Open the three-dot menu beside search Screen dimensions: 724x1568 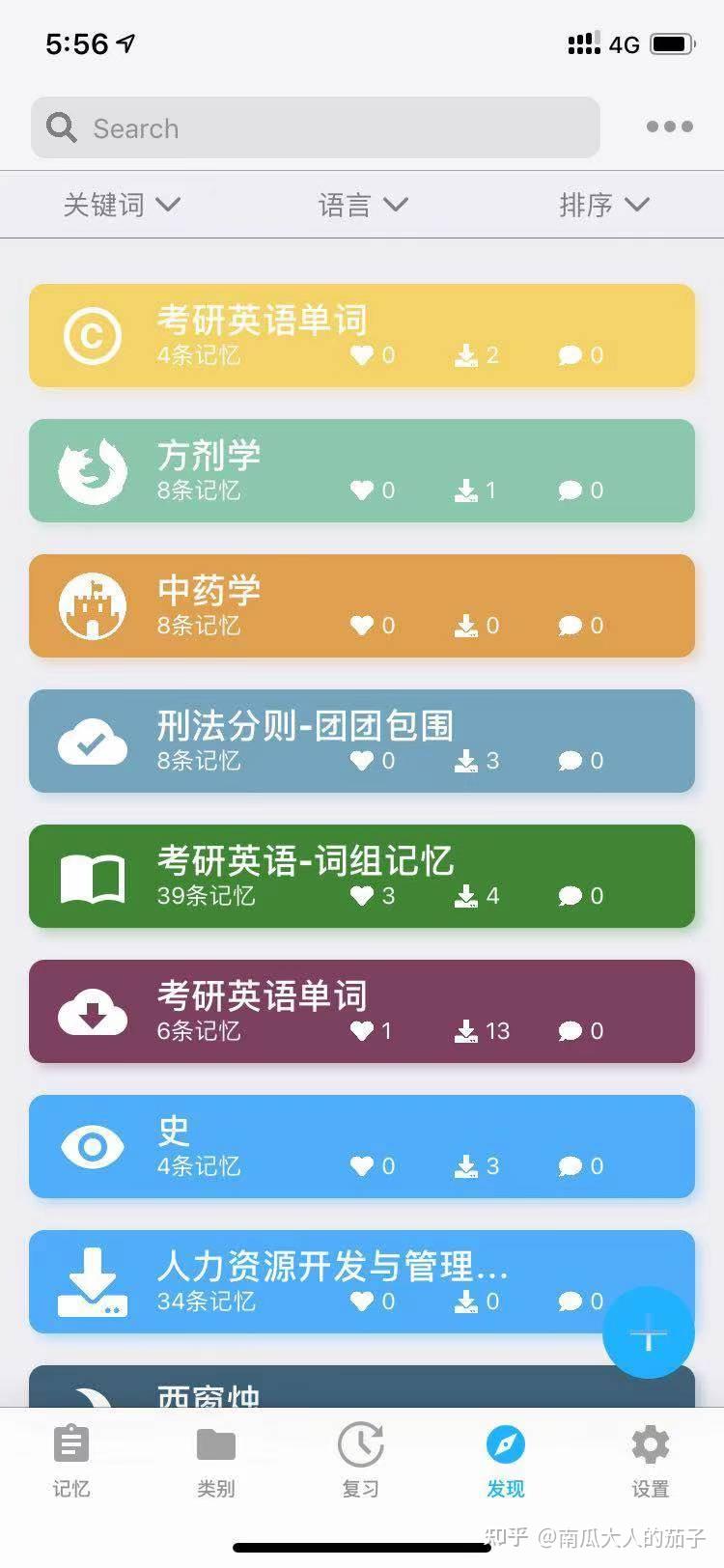pos(669,126)
